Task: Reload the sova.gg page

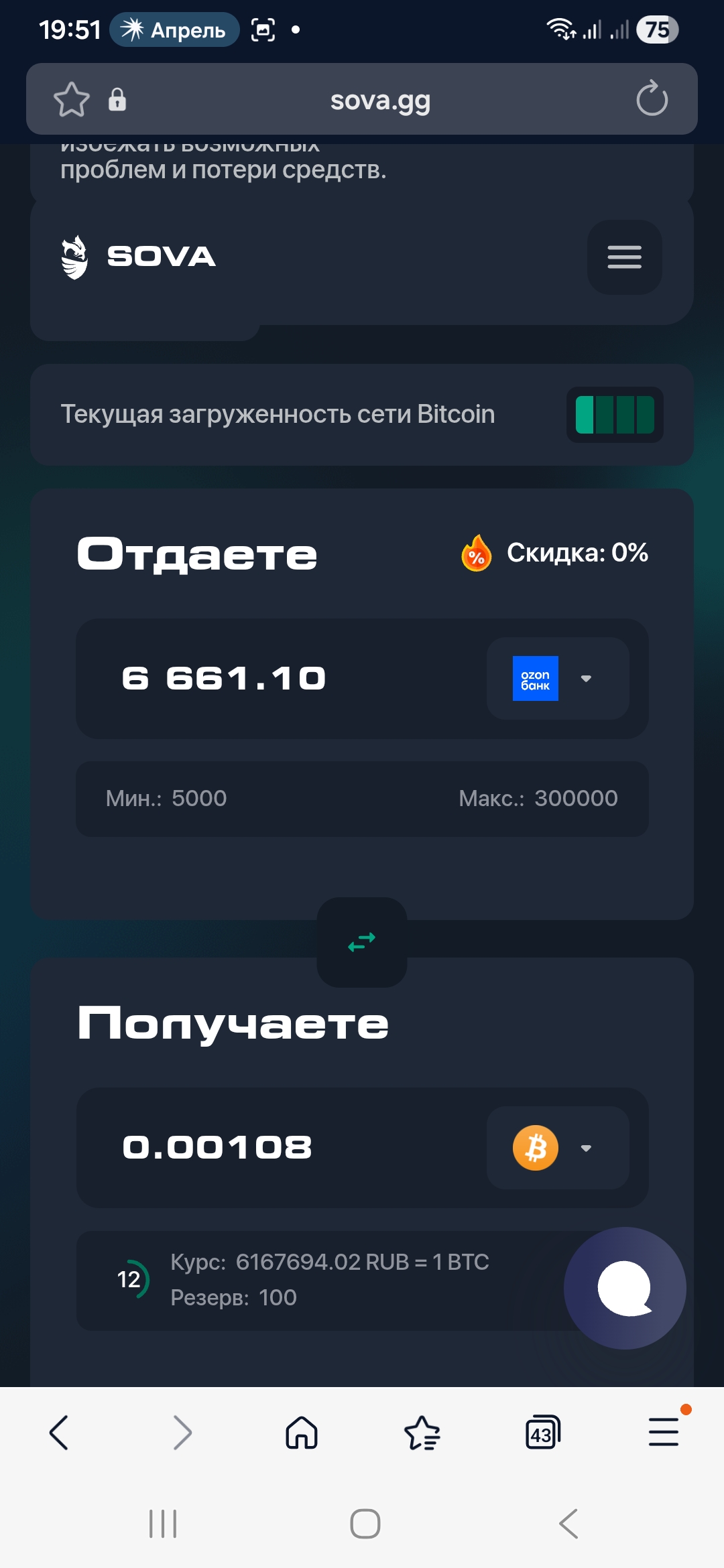Action: [652, 99]
